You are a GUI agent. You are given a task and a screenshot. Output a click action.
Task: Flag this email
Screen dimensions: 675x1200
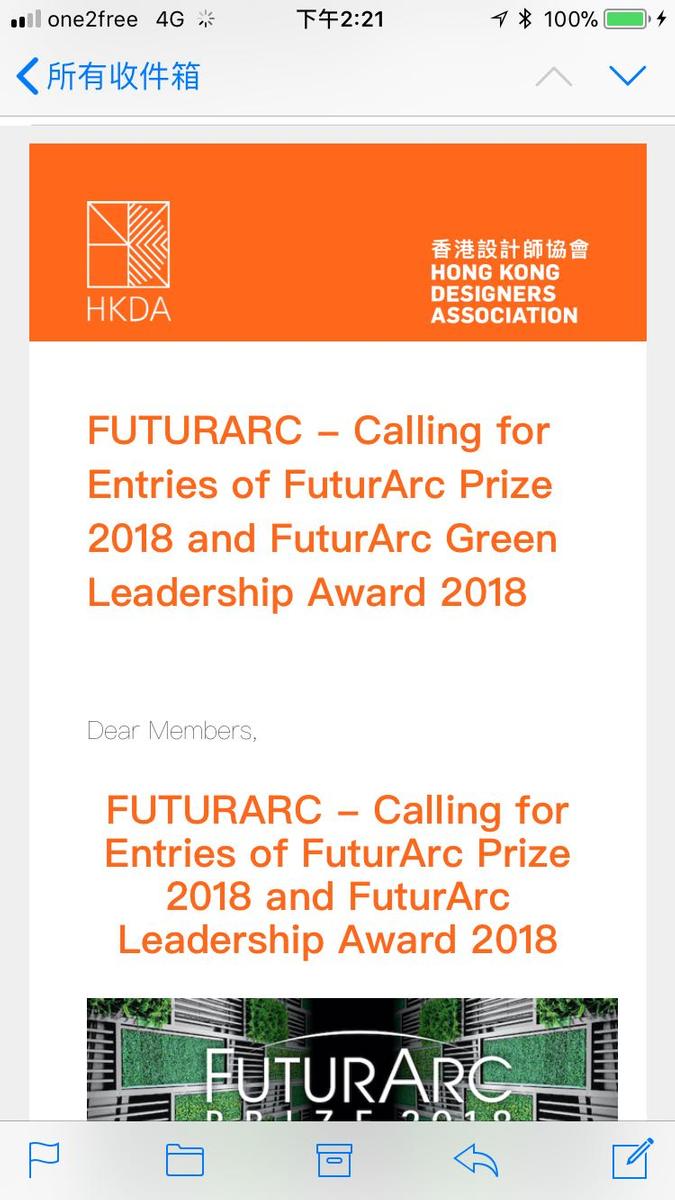pos(44,1159)
